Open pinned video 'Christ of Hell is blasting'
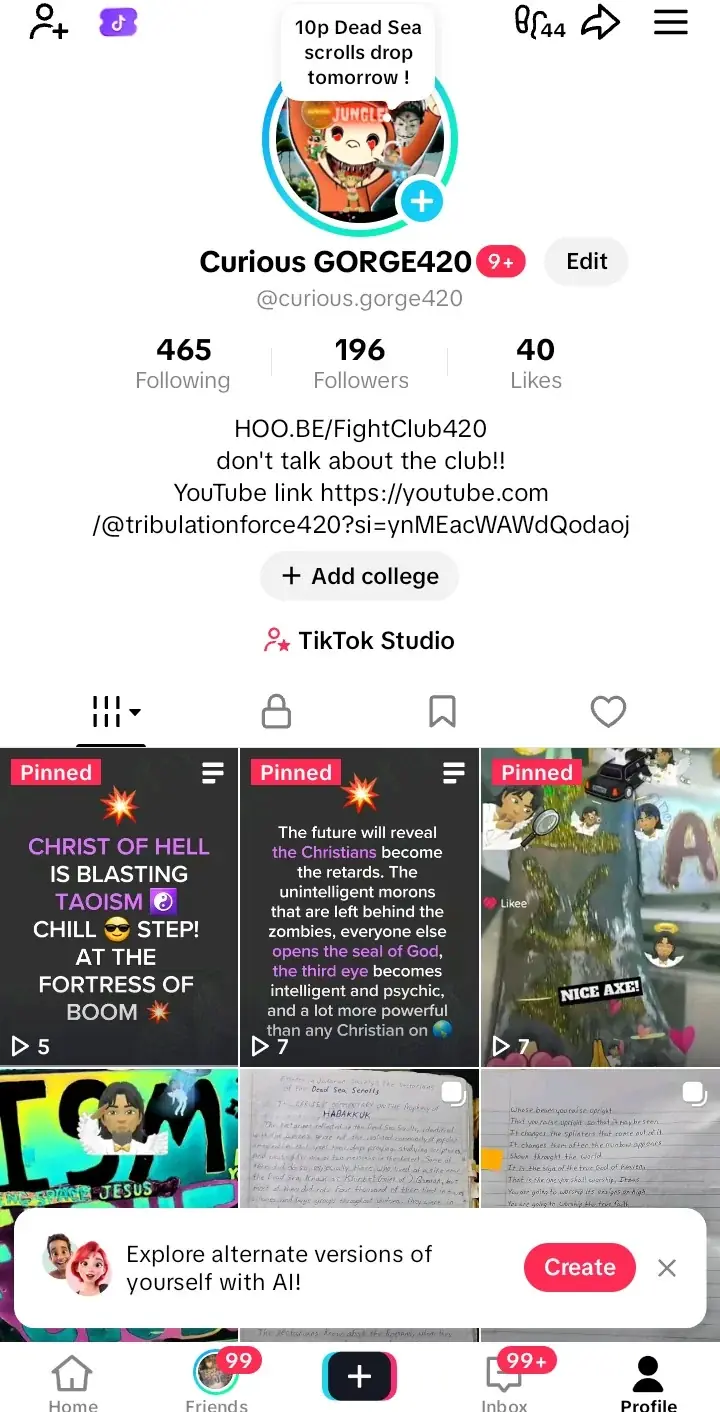This screenshot has height=1412, width=720. tap(119, 907)
